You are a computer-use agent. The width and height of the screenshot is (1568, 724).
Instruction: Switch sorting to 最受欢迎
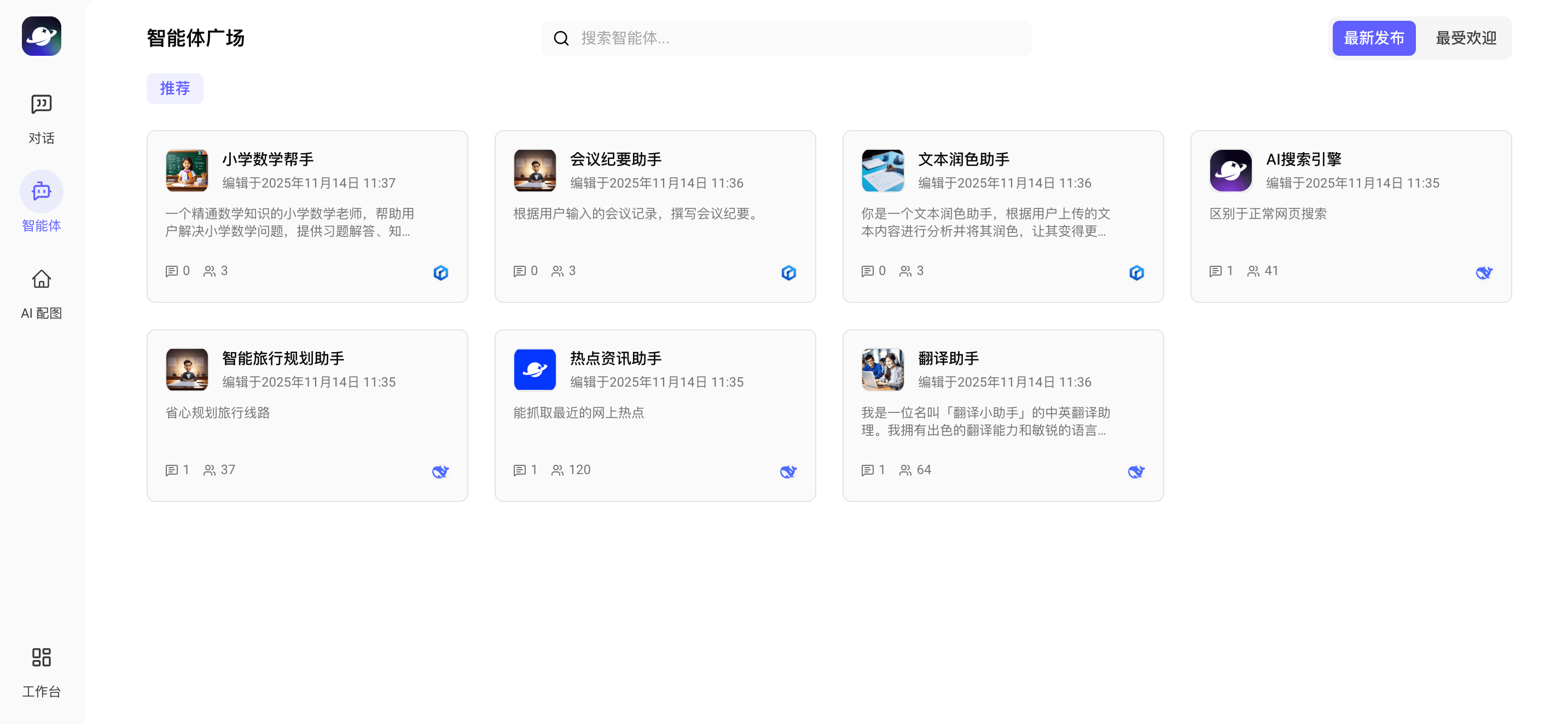point(1465,38)
